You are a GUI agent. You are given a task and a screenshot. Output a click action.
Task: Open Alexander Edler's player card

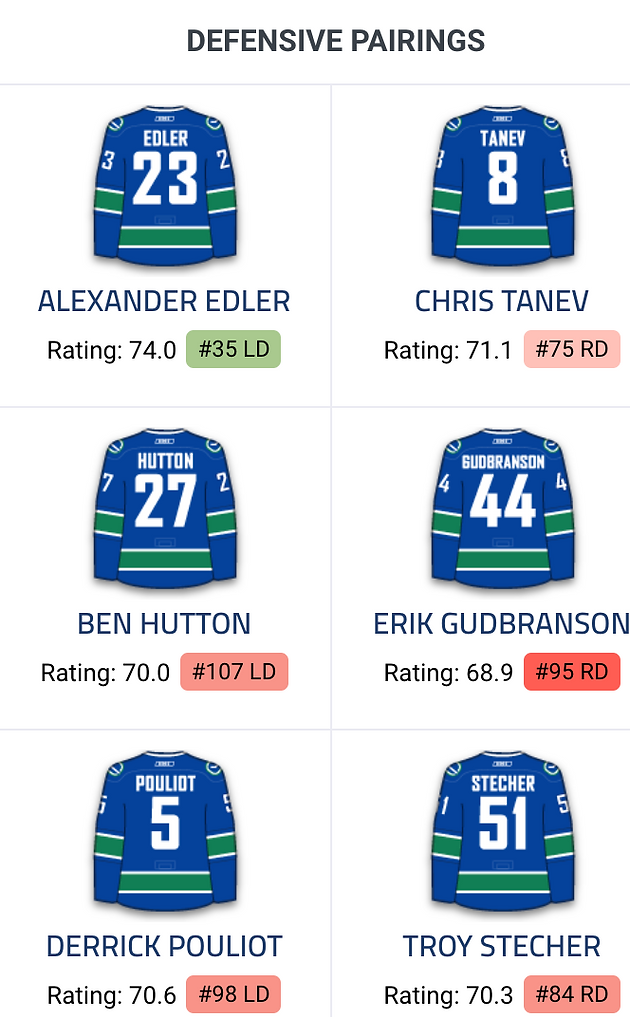coord(165,245)
